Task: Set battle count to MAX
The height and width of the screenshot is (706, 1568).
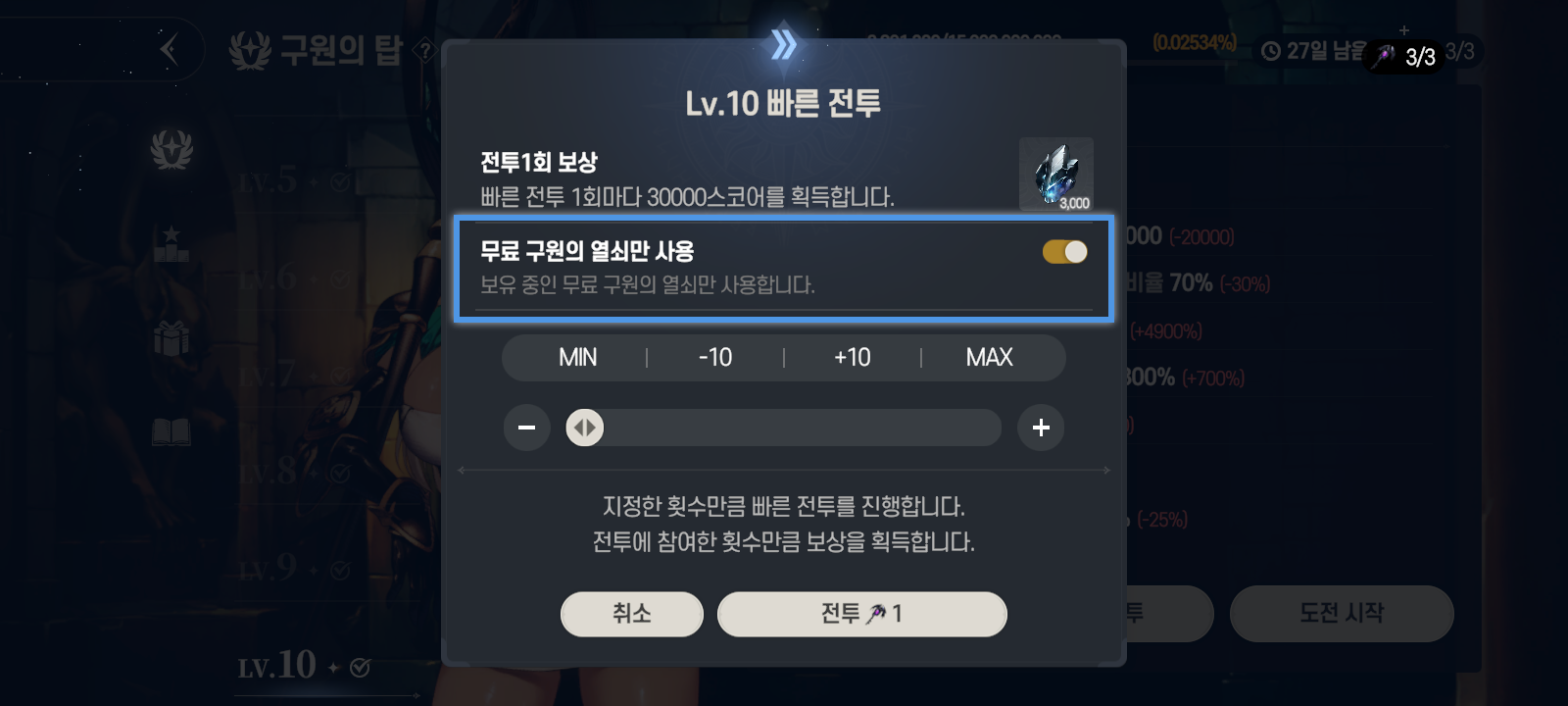Action: pyautogui.click(x=989, y=358)
